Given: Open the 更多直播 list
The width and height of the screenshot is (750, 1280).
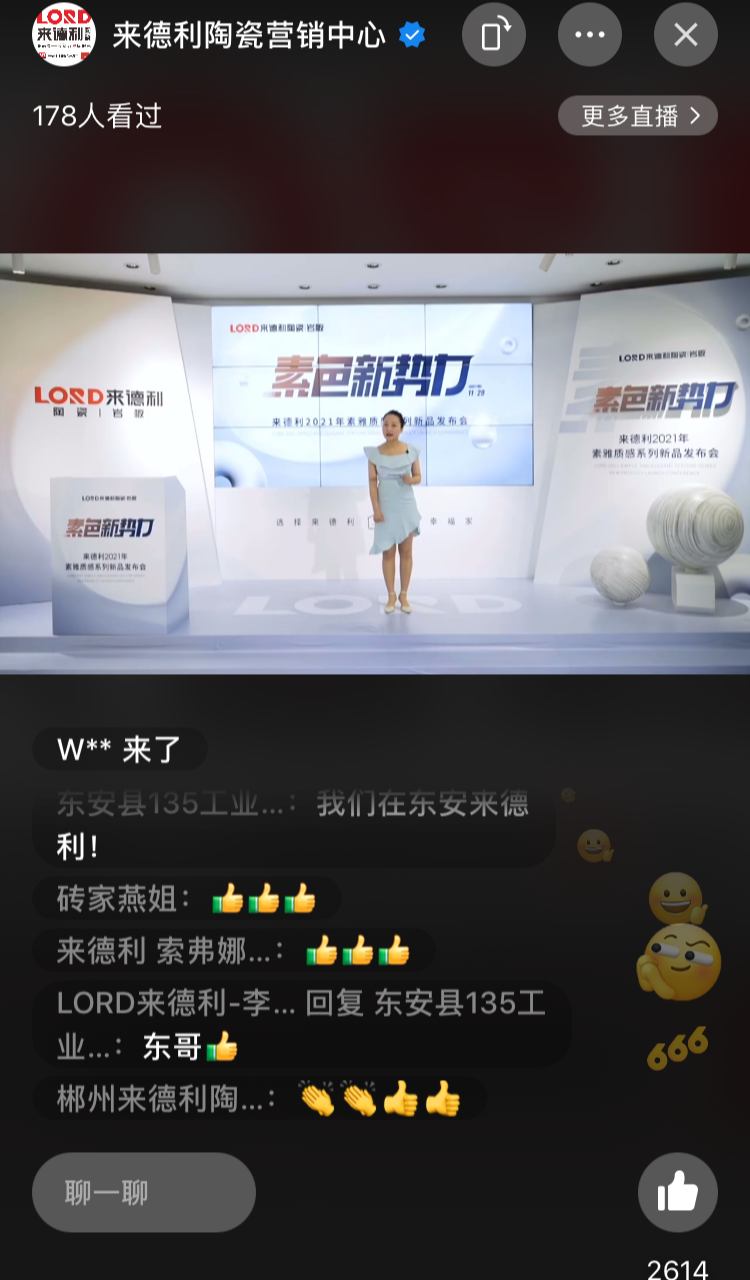Looking at the screenshot, I should coord(637,116).
